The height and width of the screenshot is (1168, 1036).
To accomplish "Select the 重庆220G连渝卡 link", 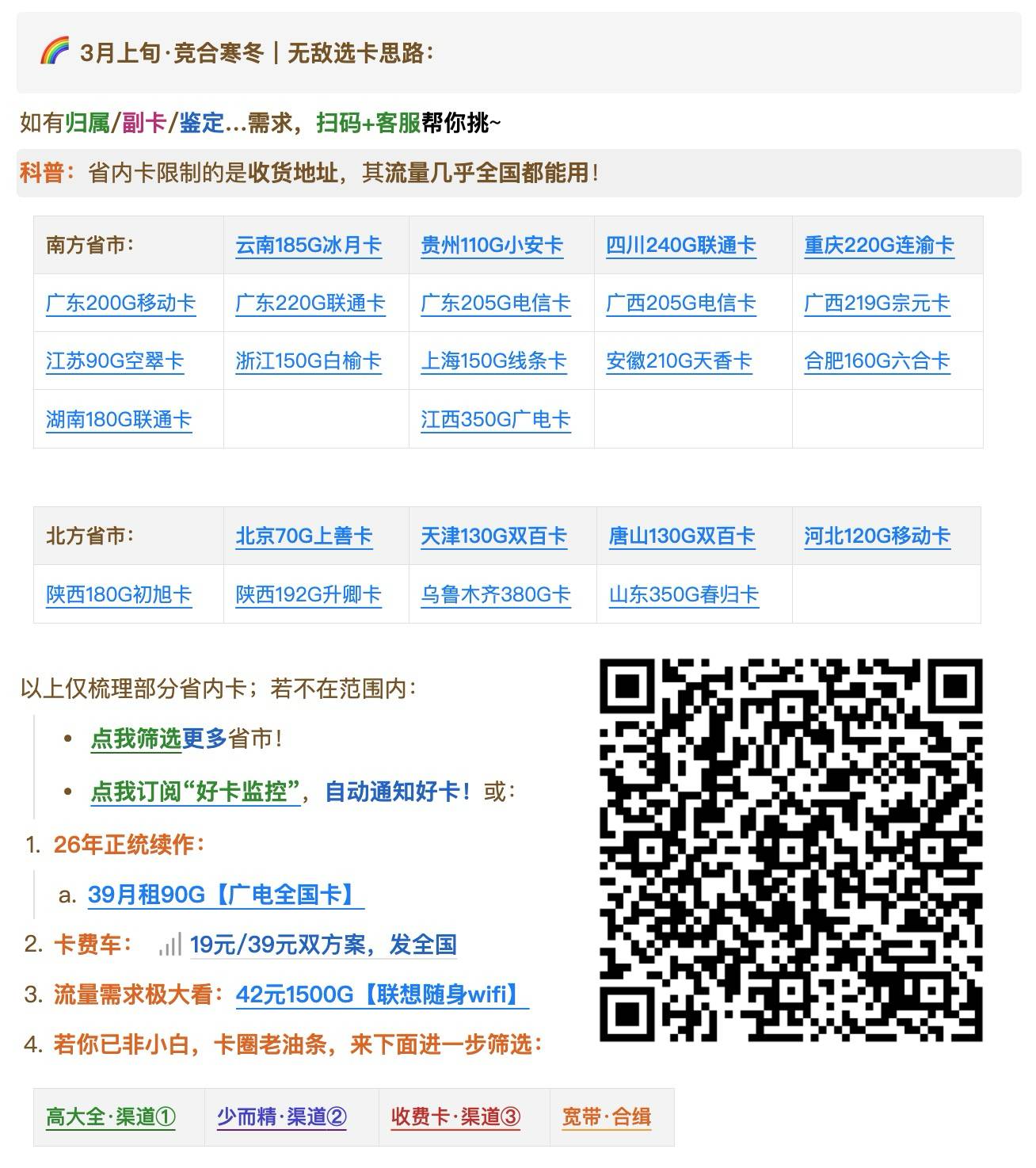I will click(878, 246).
